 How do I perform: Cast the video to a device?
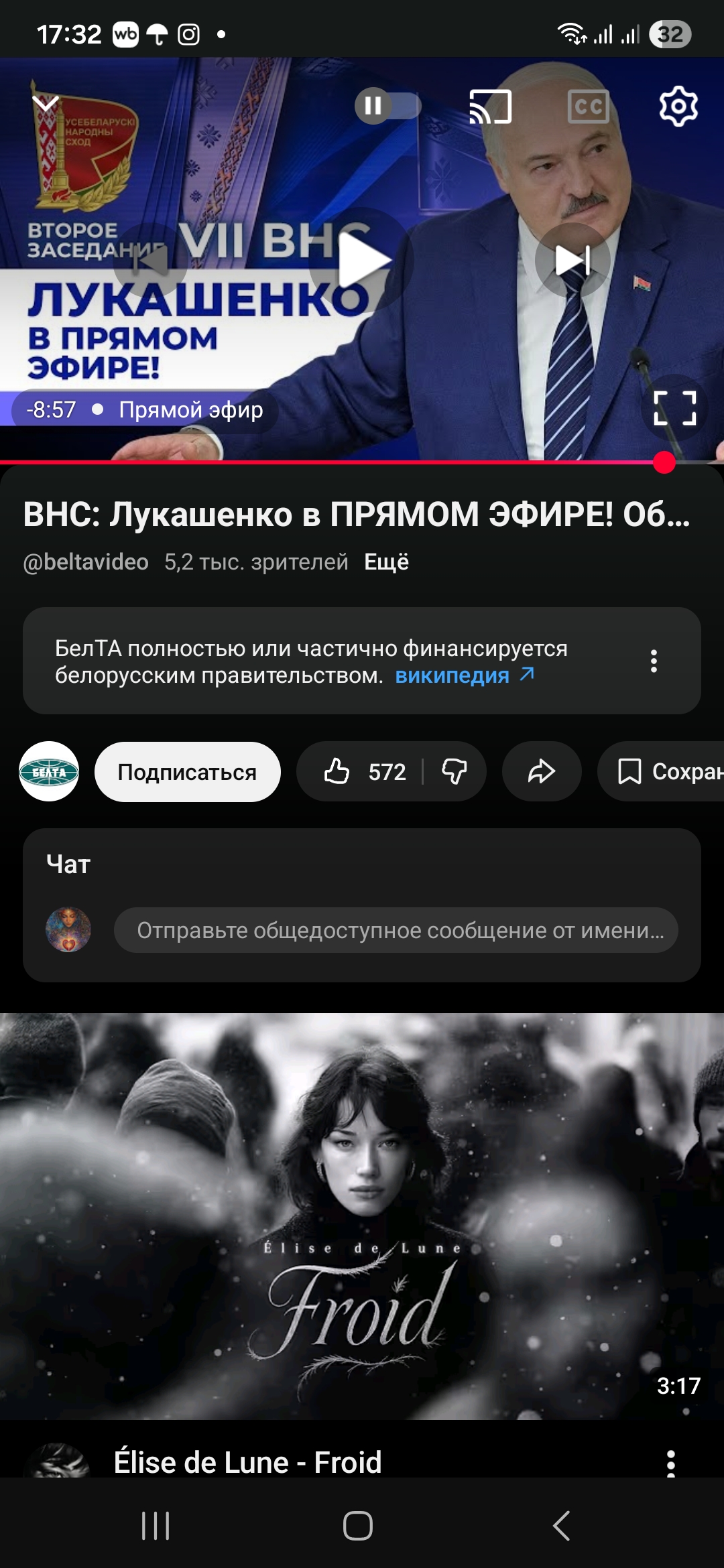coord(490,107)
